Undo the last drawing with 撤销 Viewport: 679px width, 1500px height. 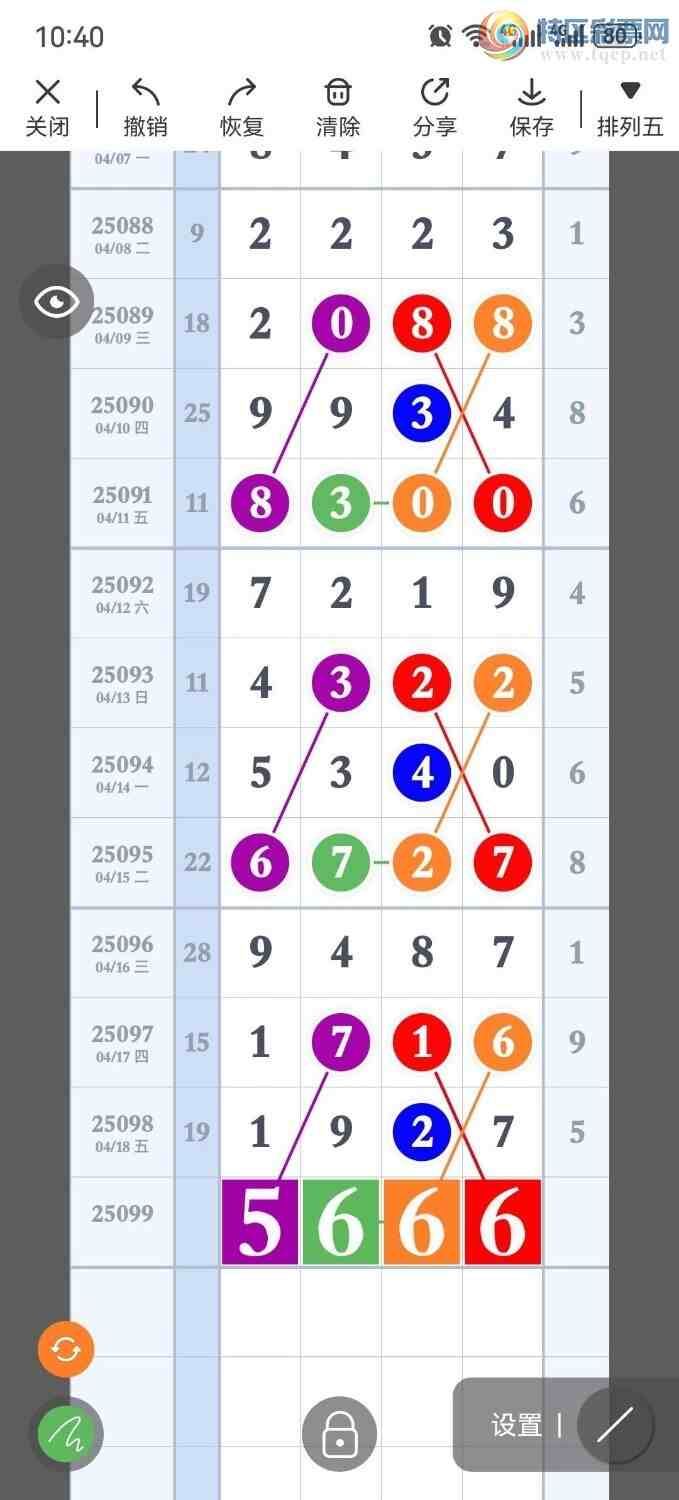tap(145, 108)
